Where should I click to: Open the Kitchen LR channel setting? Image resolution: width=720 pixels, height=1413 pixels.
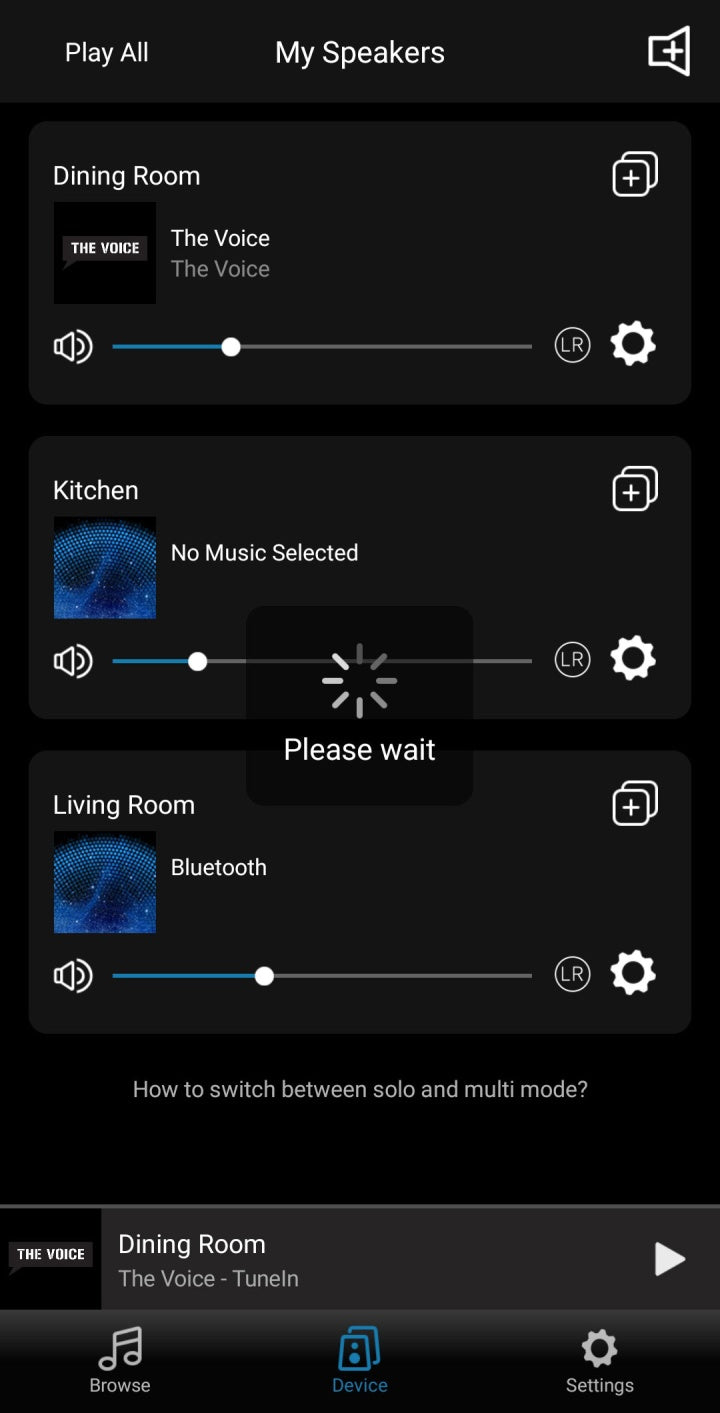click(x=573, y=660)
